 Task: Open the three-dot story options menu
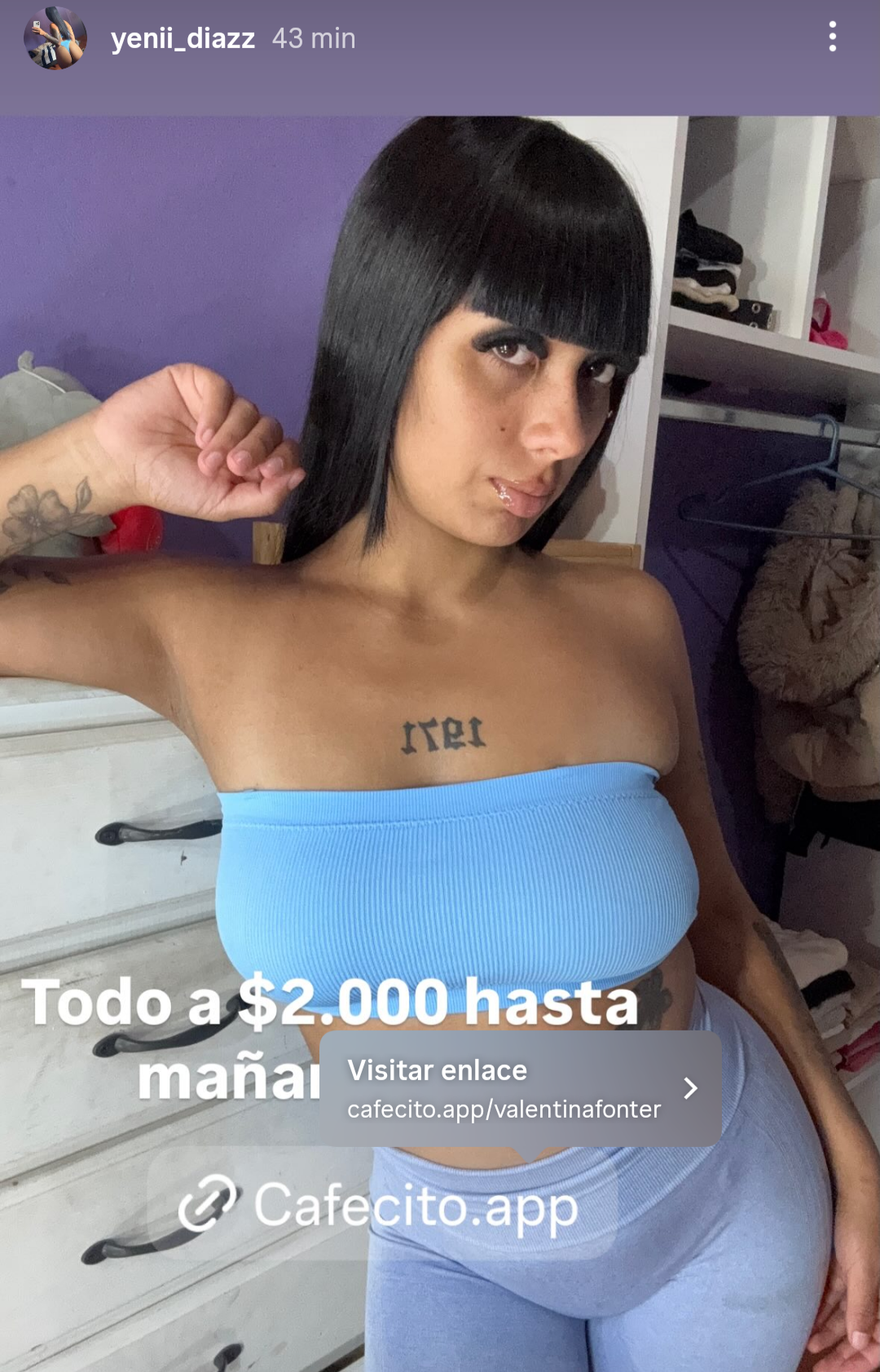pyautogui.click(x=832, y=37)
